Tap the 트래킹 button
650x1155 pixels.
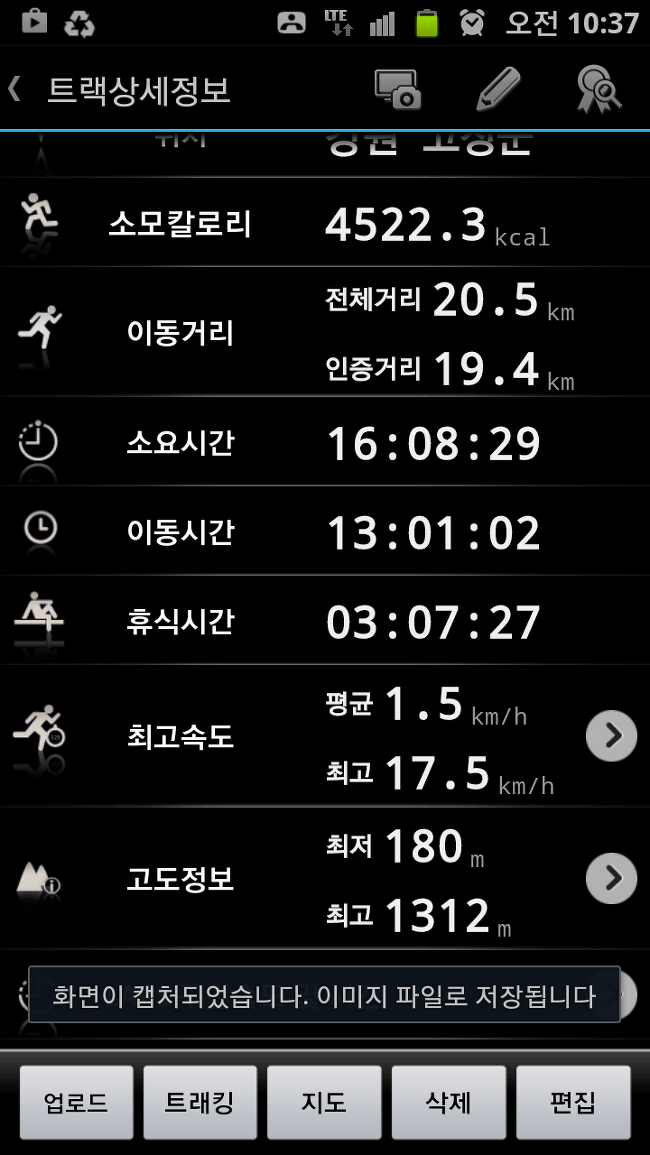[200, 1103]
